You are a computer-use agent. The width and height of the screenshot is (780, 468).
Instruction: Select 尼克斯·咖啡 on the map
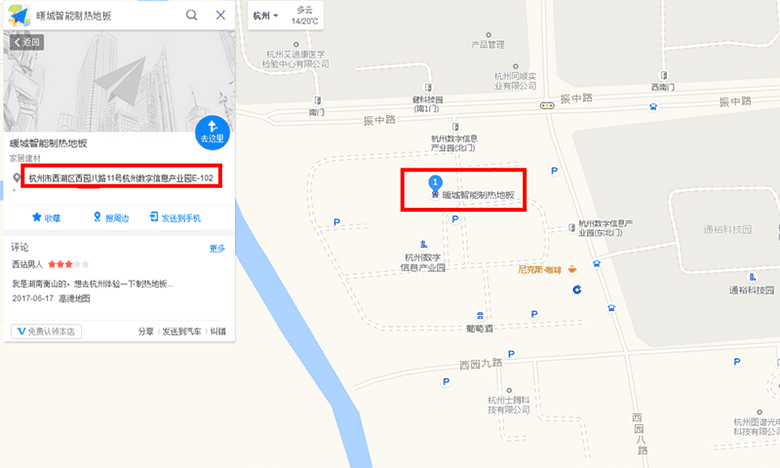point(540,270)
